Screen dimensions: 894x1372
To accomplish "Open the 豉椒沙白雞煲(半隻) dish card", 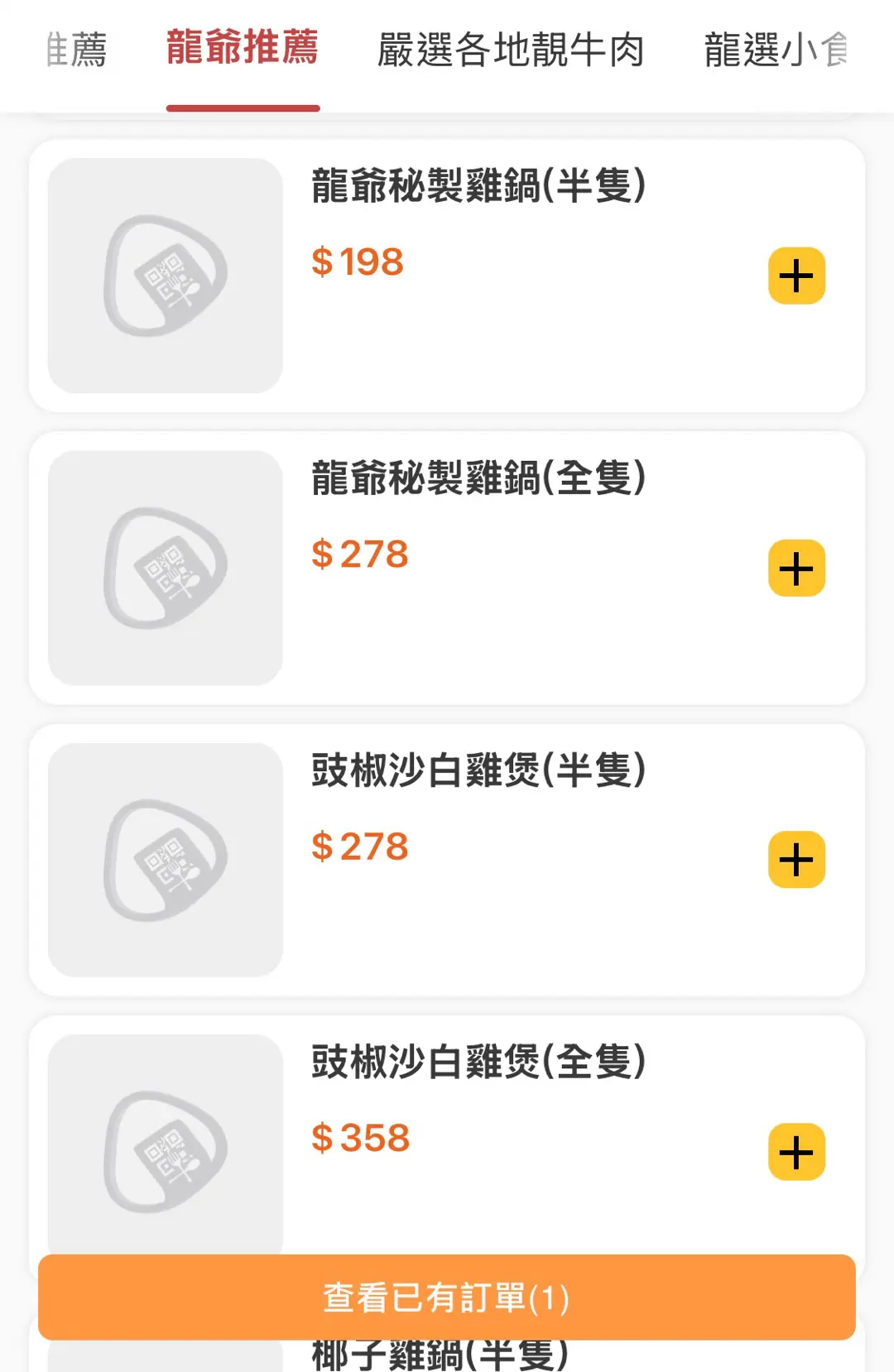I will [478, 770].
